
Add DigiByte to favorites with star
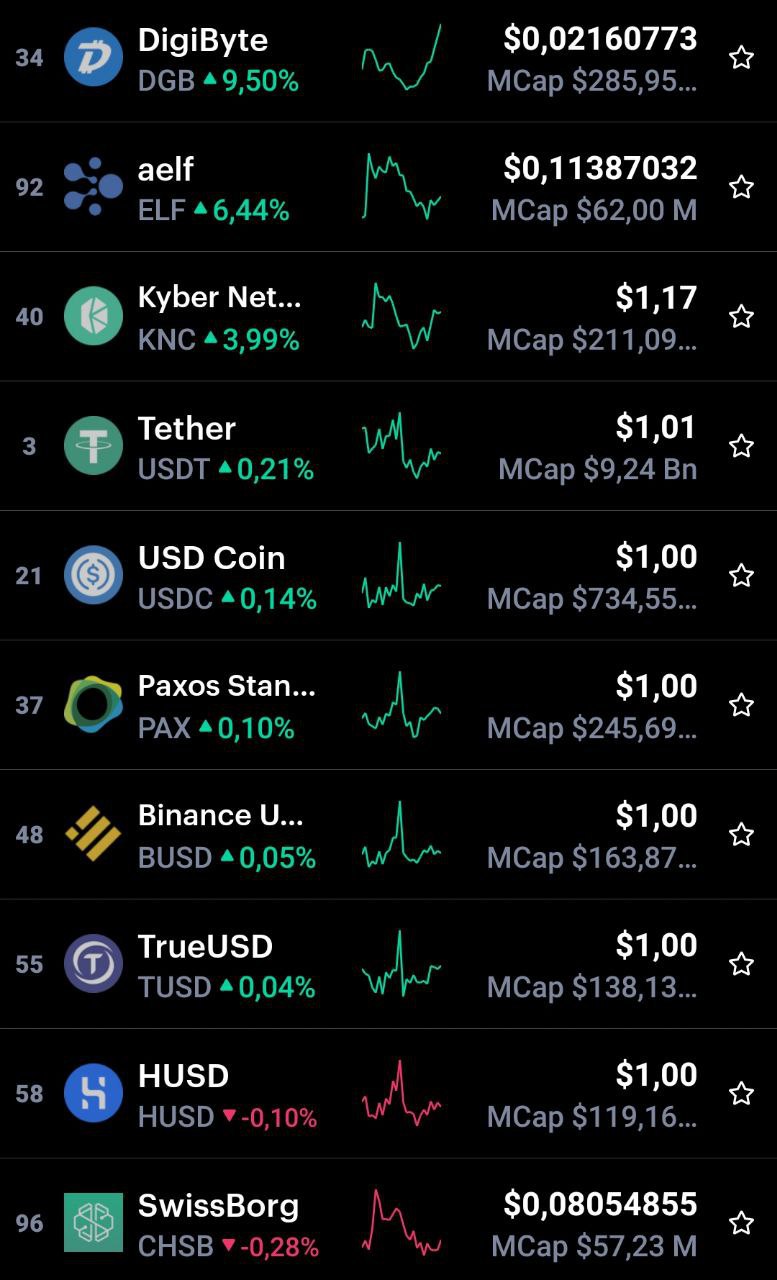tap(741, 58)
